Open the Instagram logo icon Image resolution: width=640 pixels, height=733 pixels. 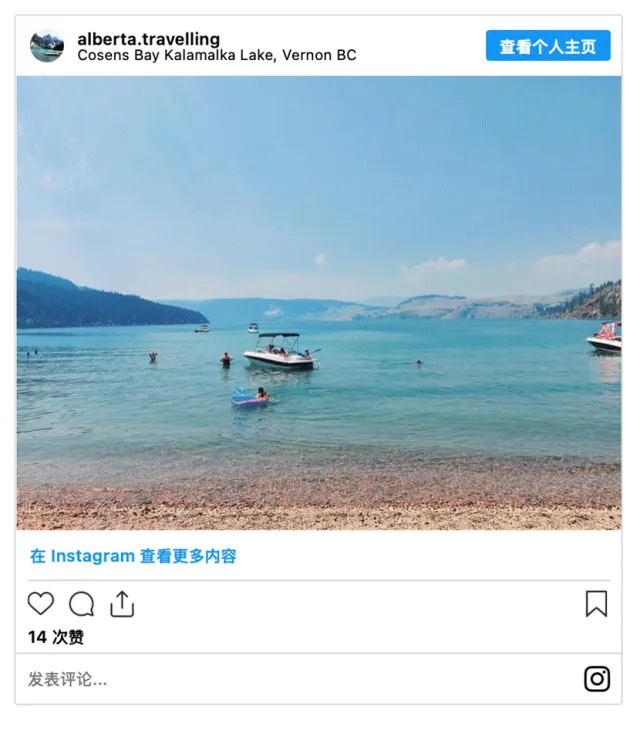click(597, 679)
